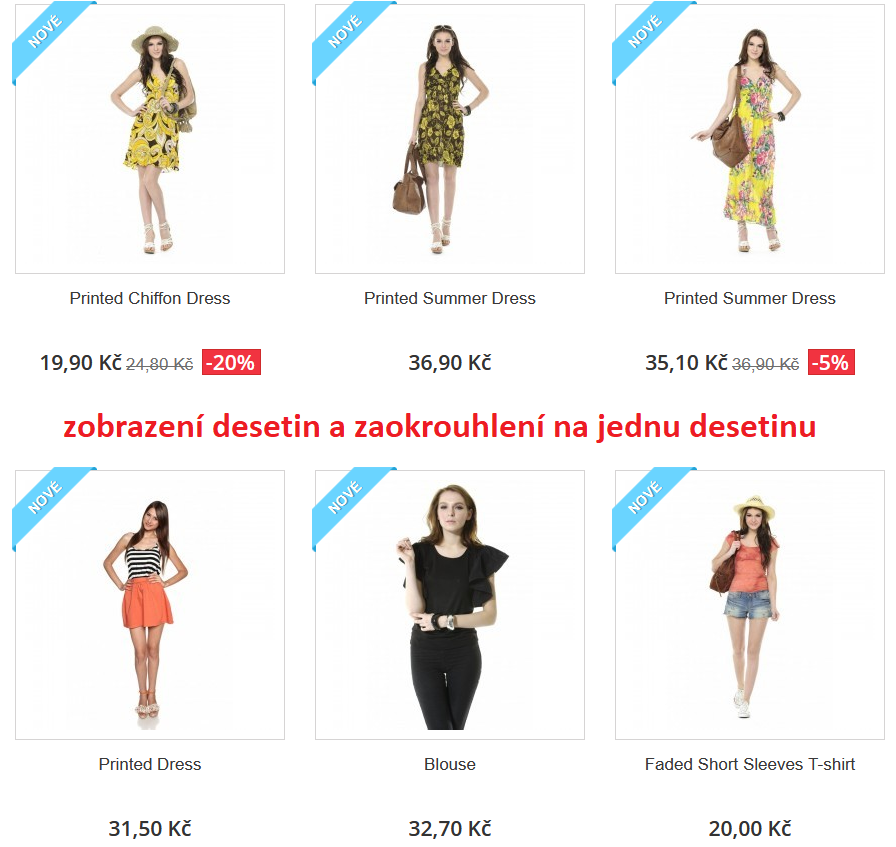Image resolution: width=896 pixels, height=847 pixels.
Task: Open the Printed Summer Dress image priced 36,90 Kč
Action: tap(450, 139)
